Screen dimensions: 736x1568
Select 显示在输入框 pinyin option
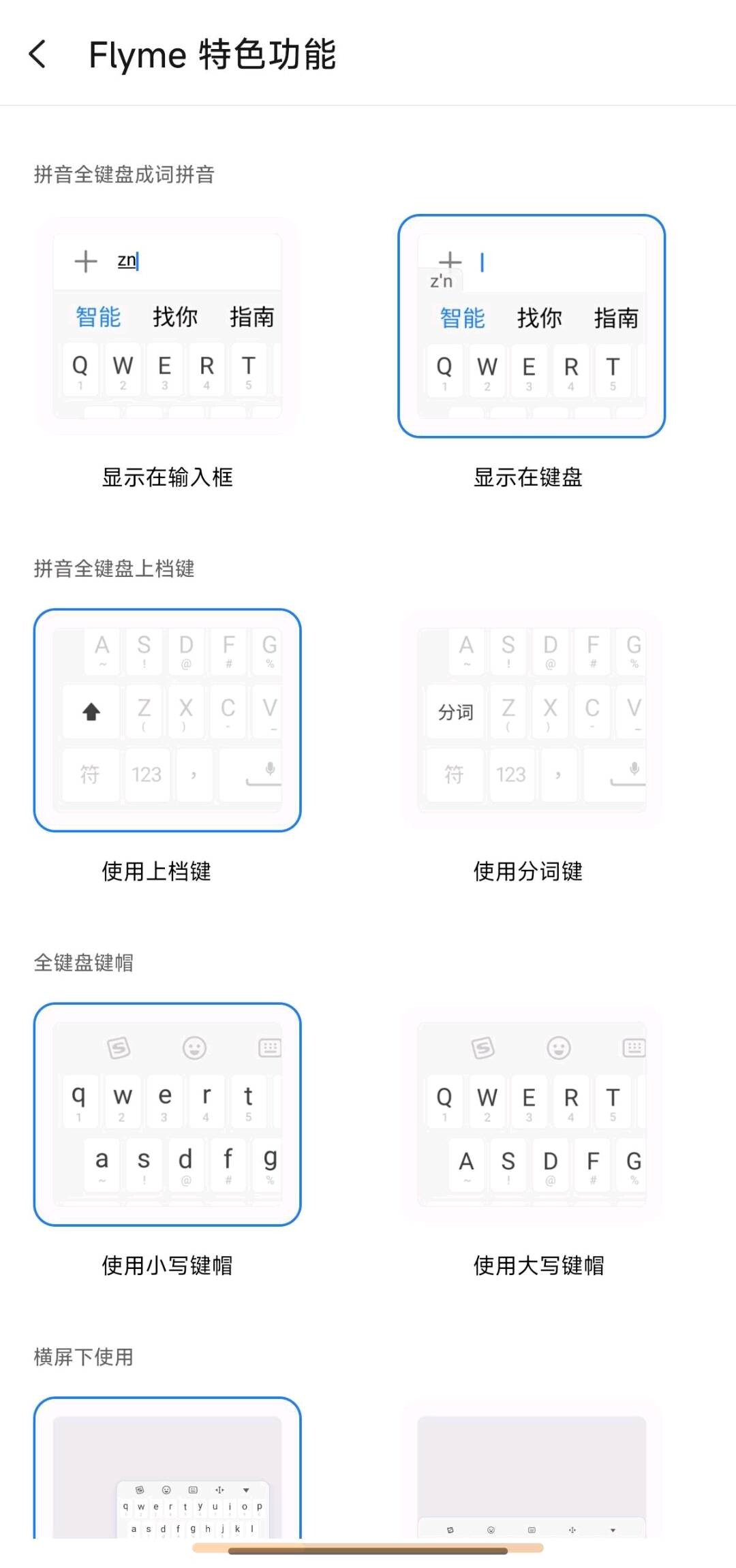167,326
